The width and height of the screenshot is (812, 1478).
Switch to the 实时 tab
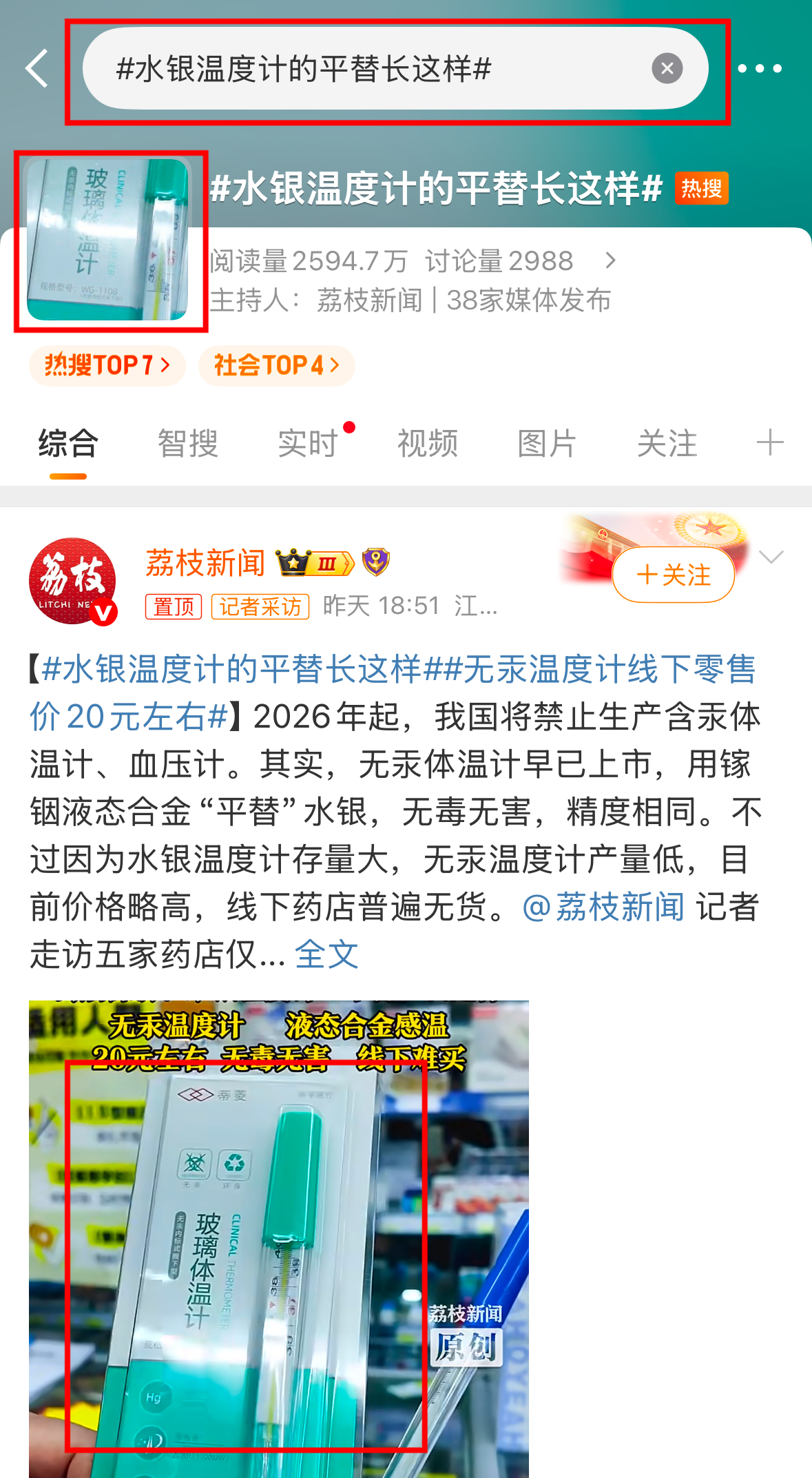pyautogui.click(x=308, y=443)
